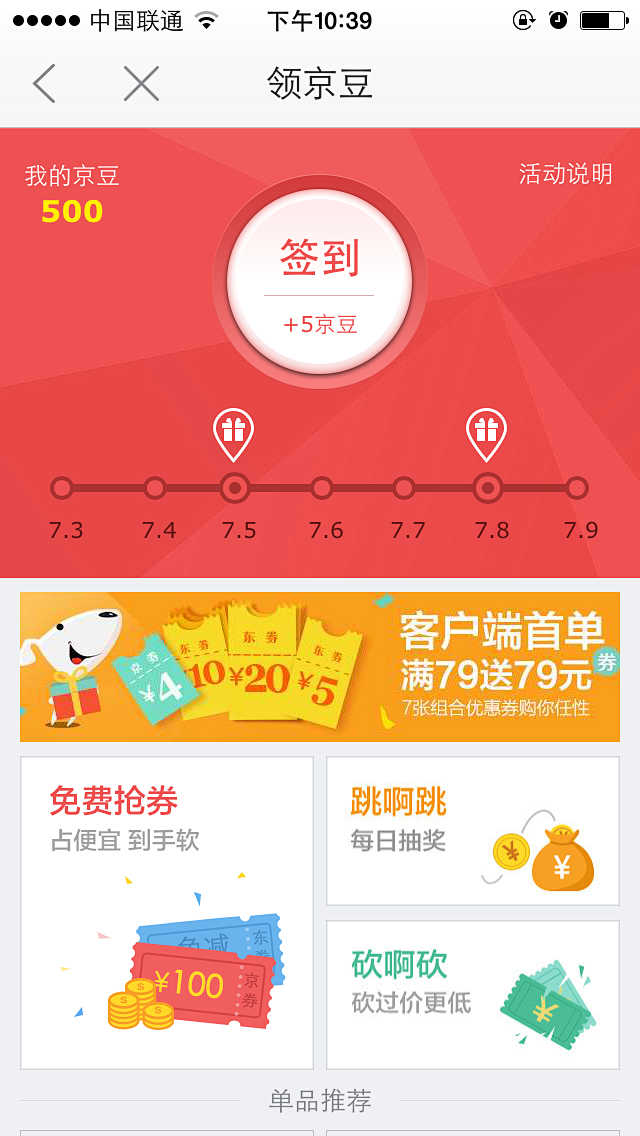Tap the gift marker on 7.5
The image size is (640, 1136).
(x=233, y=433)
